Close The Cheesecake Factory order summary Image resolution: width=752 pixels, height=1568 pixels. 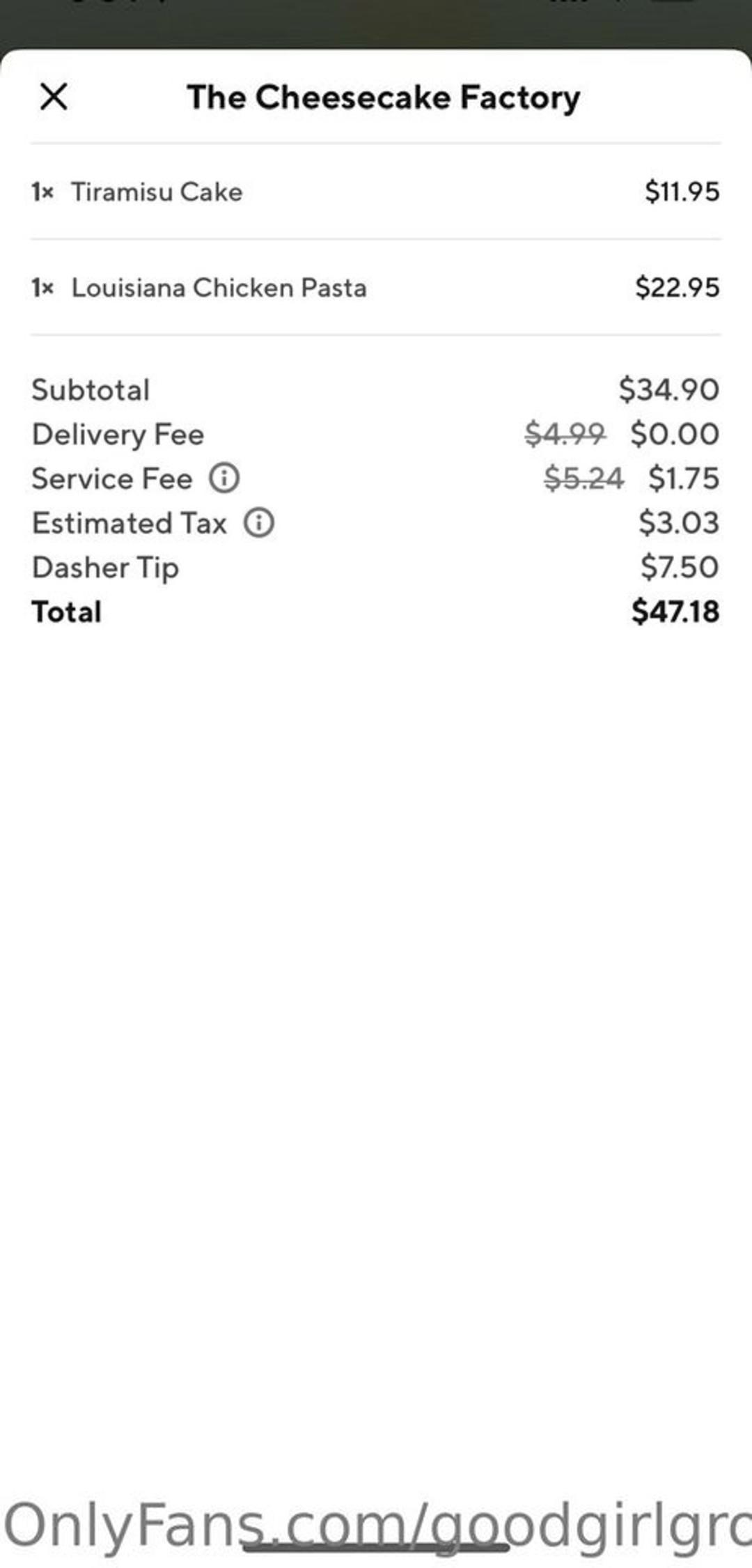[x=54, y=97]
